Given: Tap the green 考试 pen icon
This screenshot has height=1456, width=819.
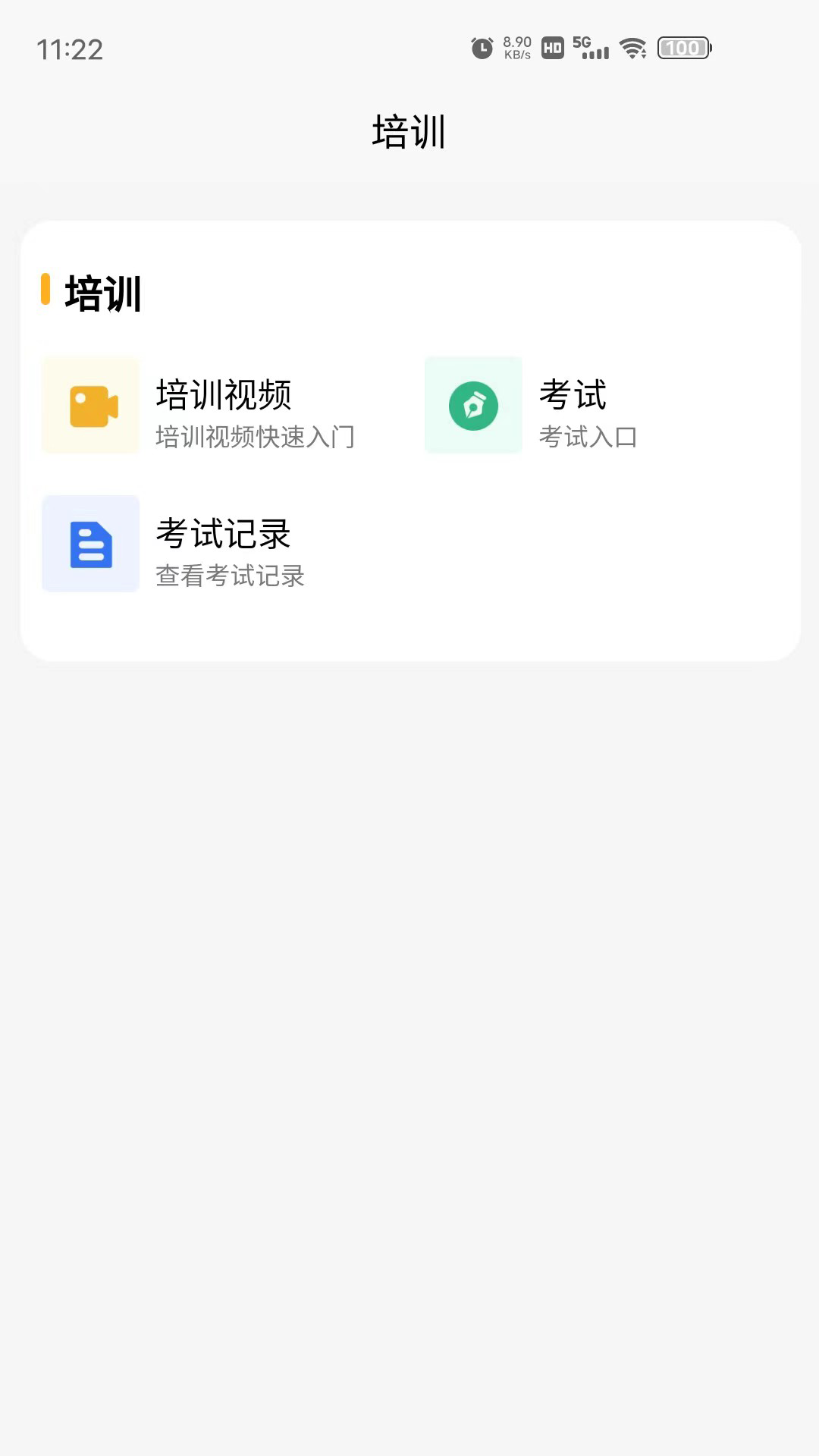Looking at the screenshot, I should tap(473, 405).
